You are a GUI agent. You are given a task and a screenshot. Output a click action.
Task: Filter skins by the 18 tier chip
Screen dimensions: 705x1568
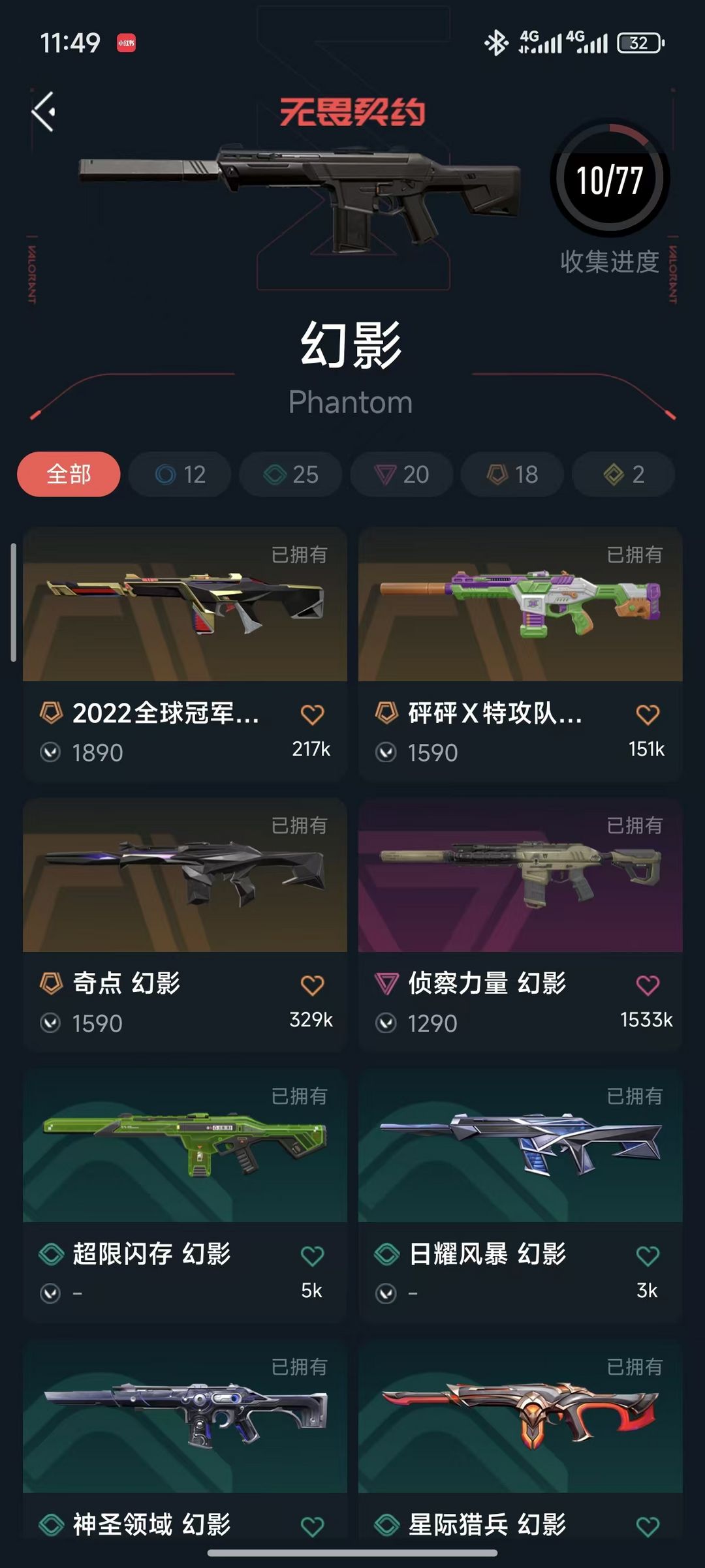pyautogui.click(x=513, y=474)
